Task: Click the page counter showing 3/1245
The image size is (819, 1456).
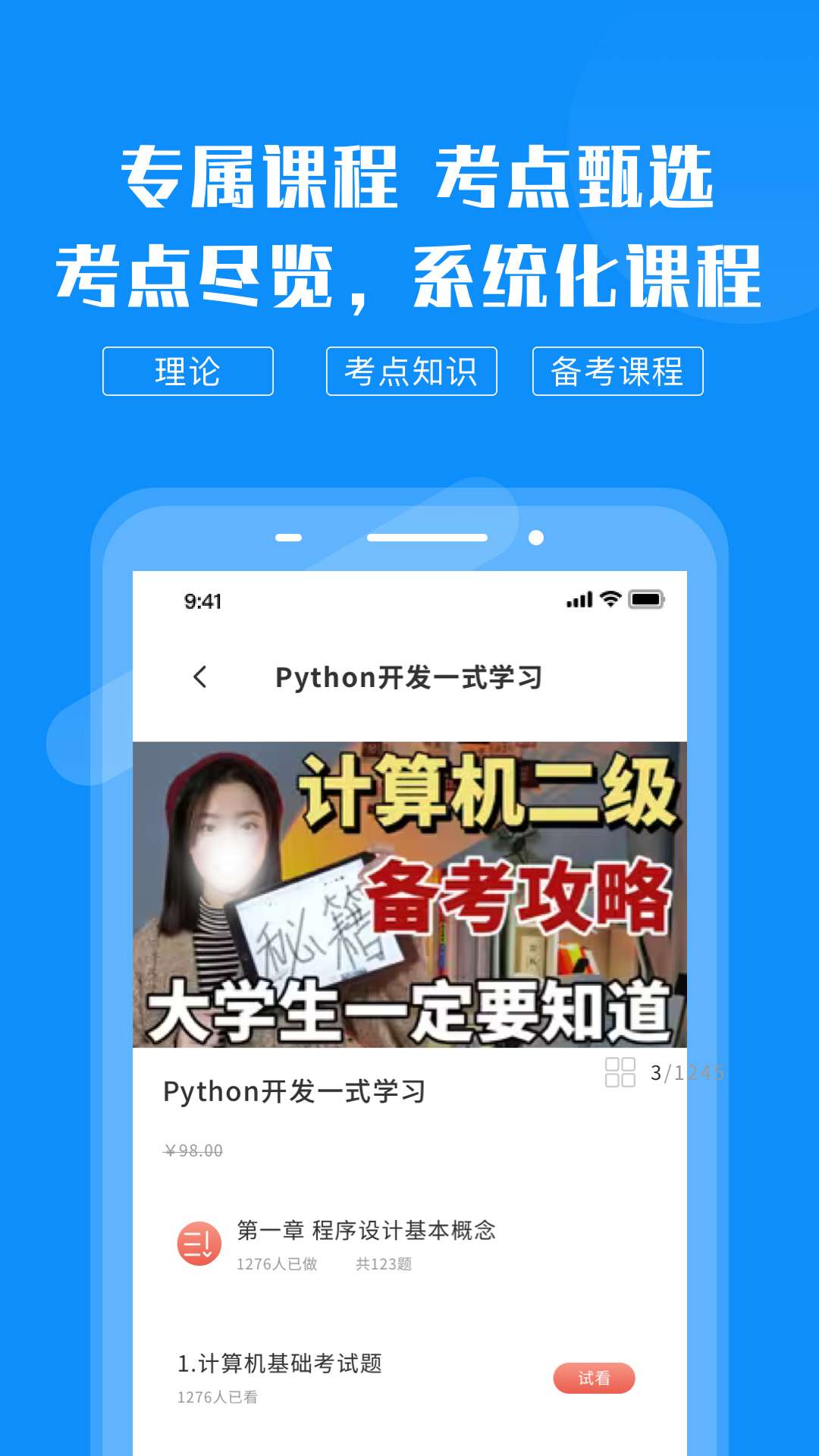Action: click(x=687, y=1072)
